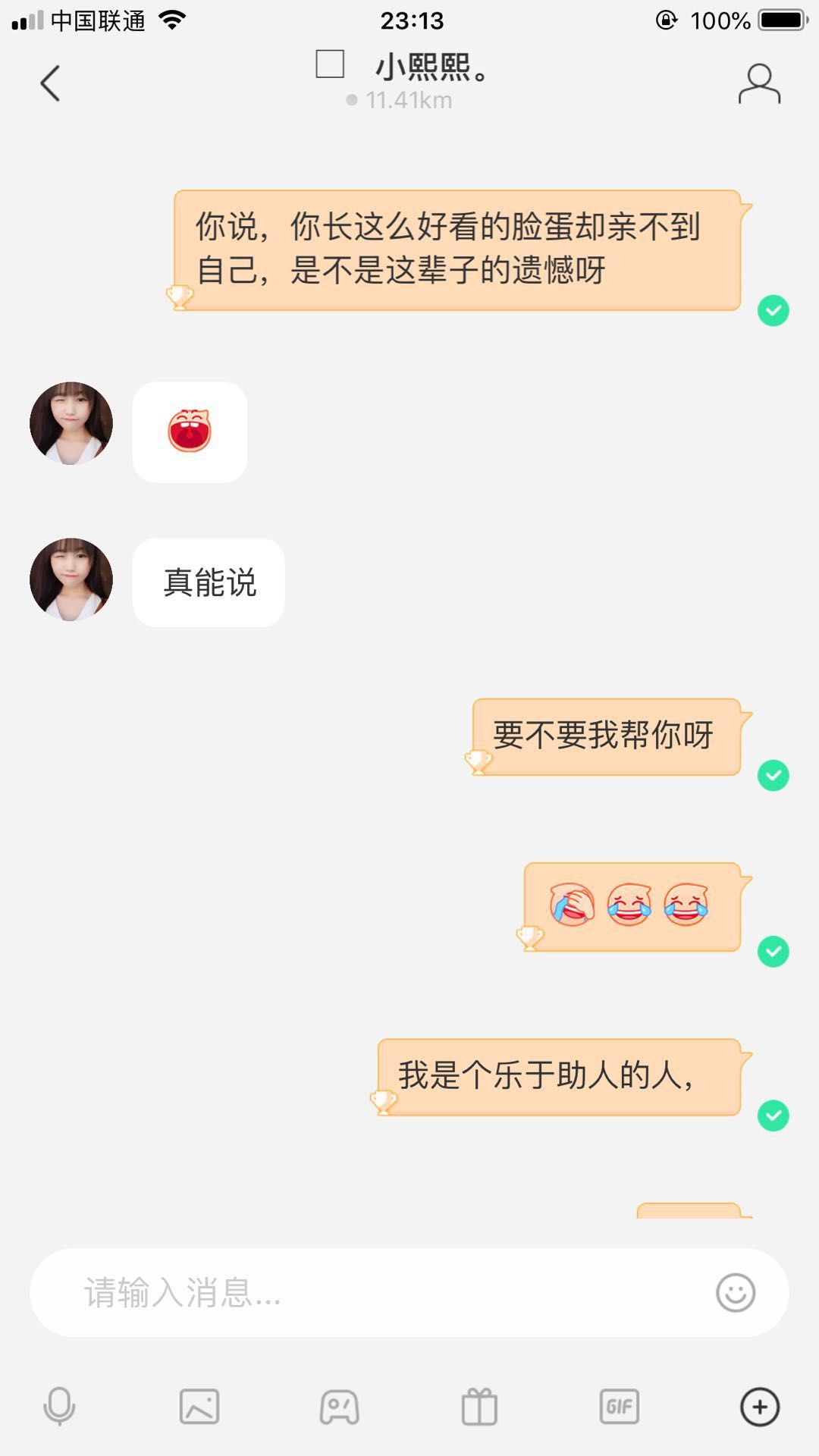Send a gift
Viewport: 819px width, 1456px height.
pos(479,1407)
